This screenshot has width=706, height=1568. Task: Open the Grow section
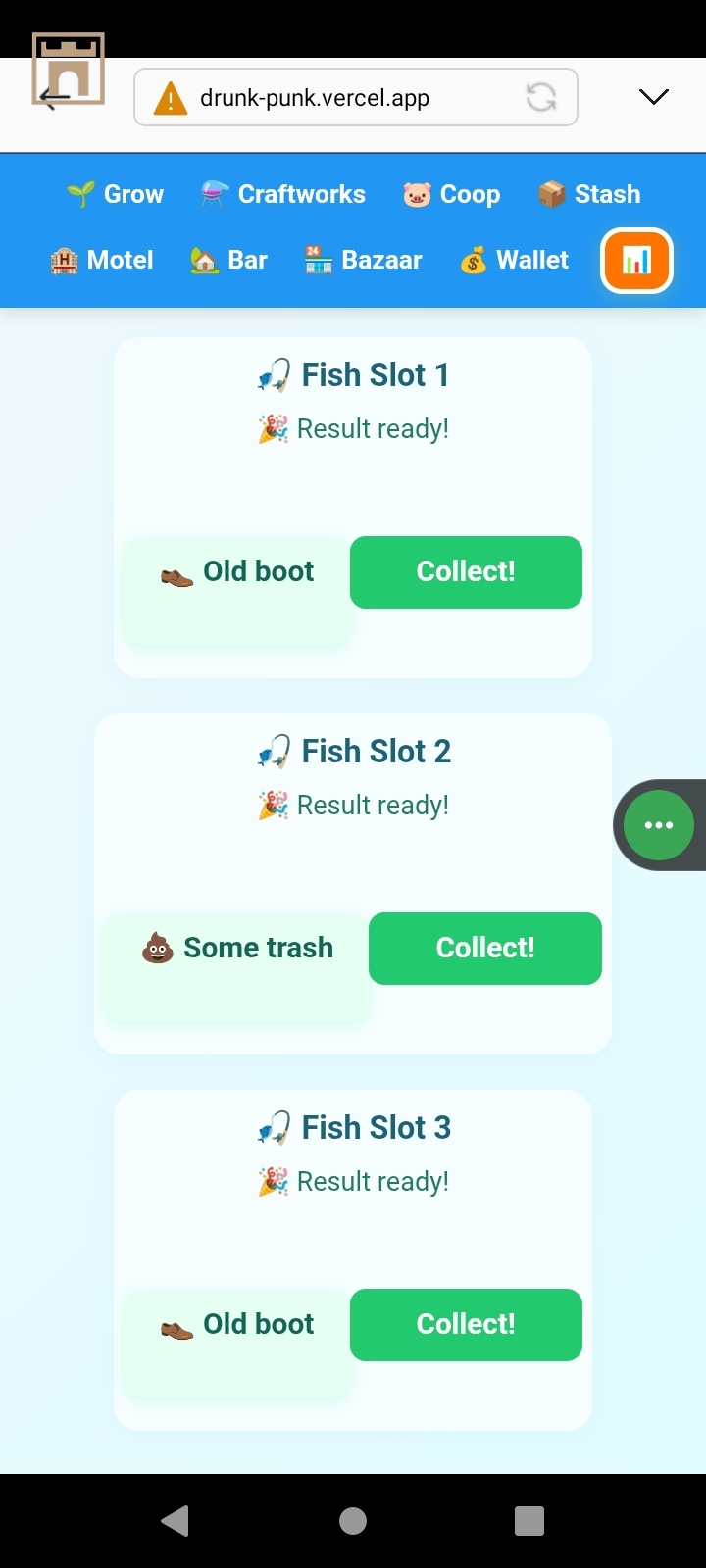pyautogui.click(x=116, y=194)
